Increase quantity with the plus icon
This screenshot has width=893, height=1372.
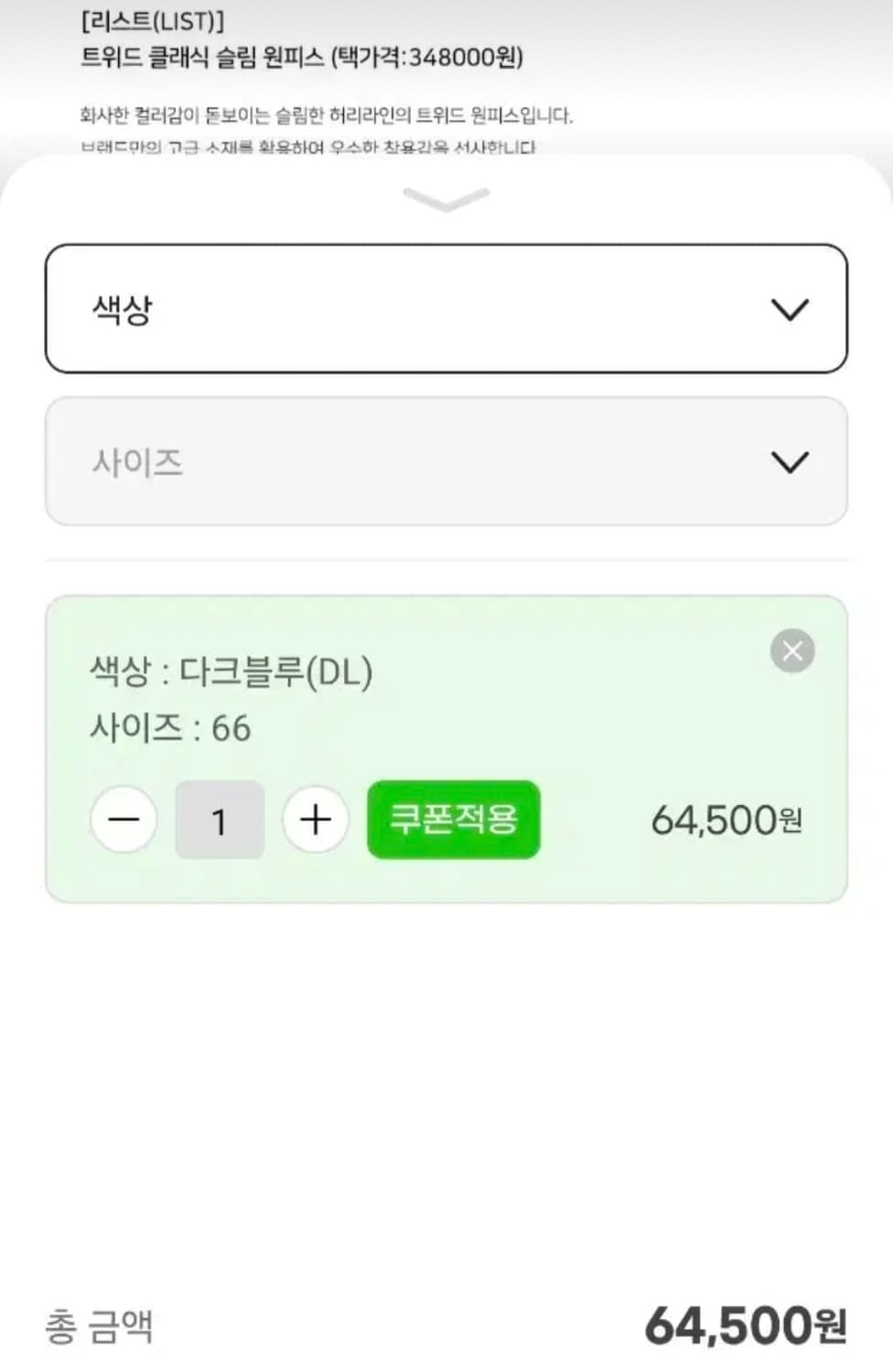(x=315, y=820)
